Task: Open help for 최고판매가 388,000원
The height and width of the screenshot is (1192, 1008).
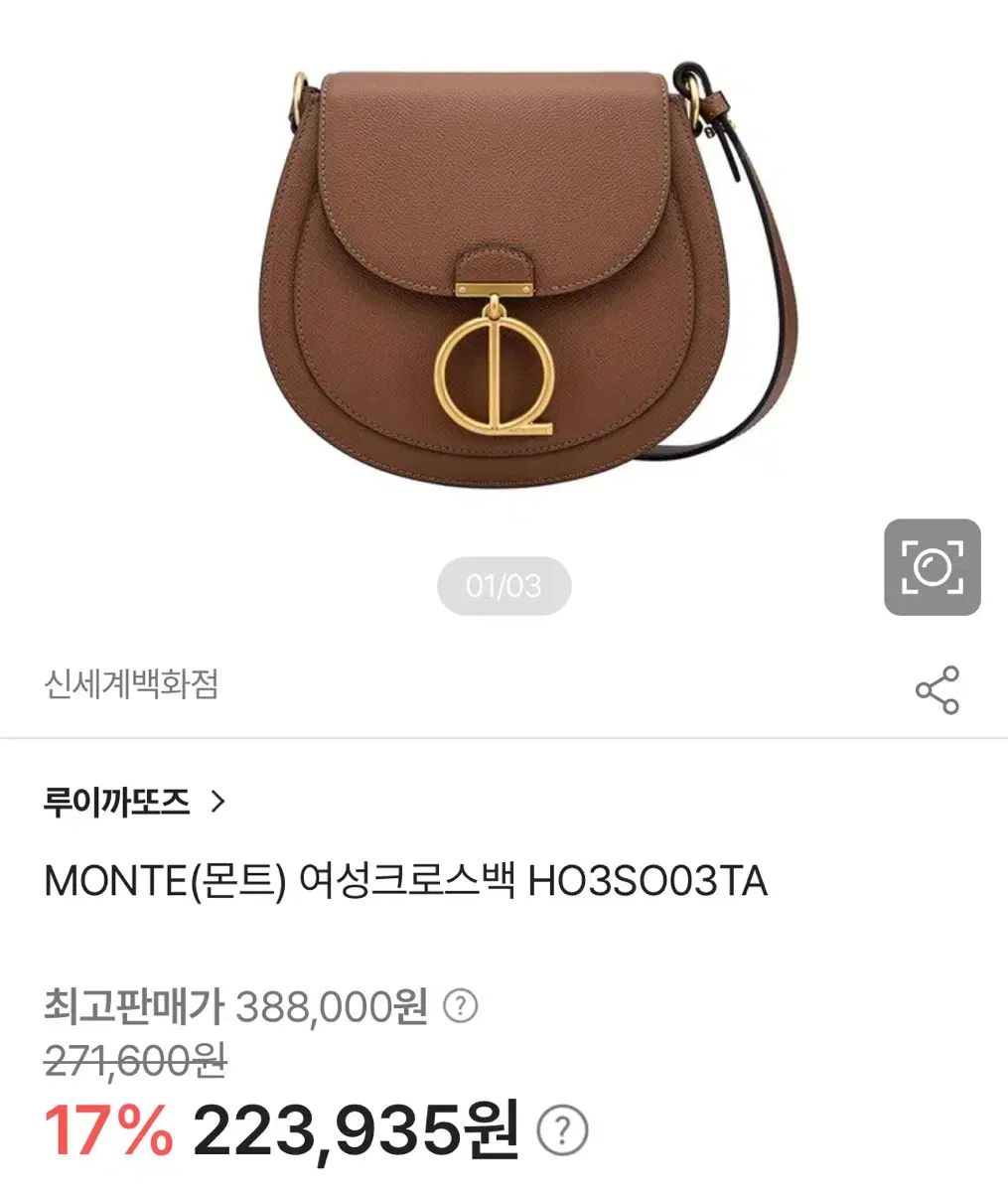Action: point(460,1007)
